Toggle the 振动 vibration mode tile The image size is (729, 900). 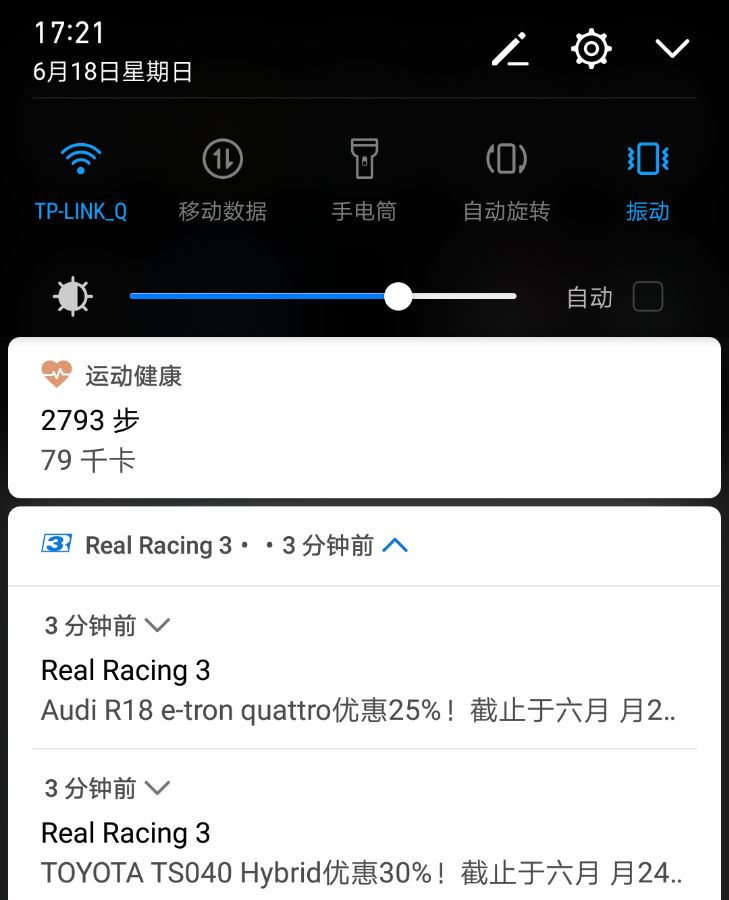pyautogui.click(x=648, y=179)
